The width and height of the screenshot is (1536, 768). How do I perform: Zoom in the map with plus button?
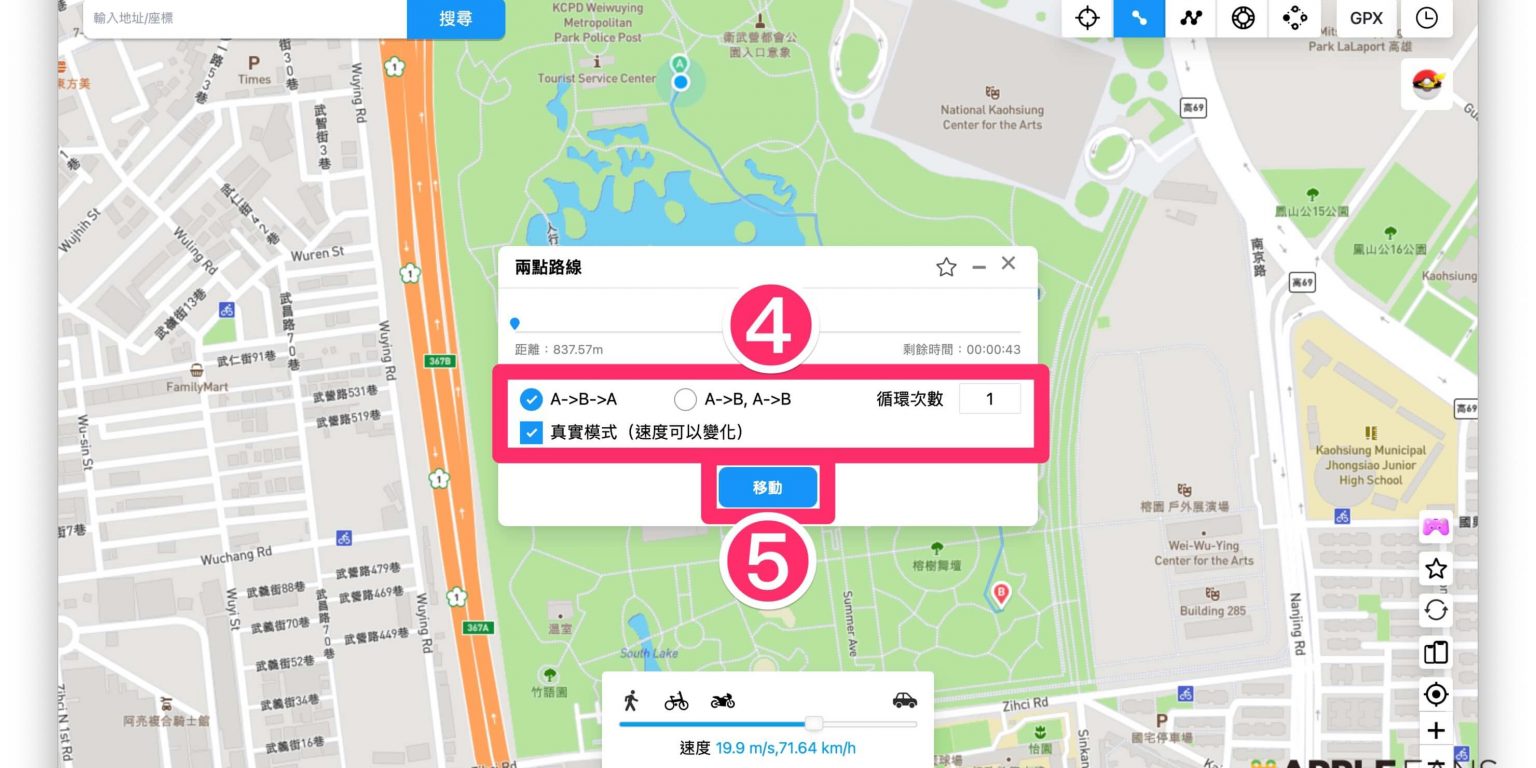[1436, 731]
